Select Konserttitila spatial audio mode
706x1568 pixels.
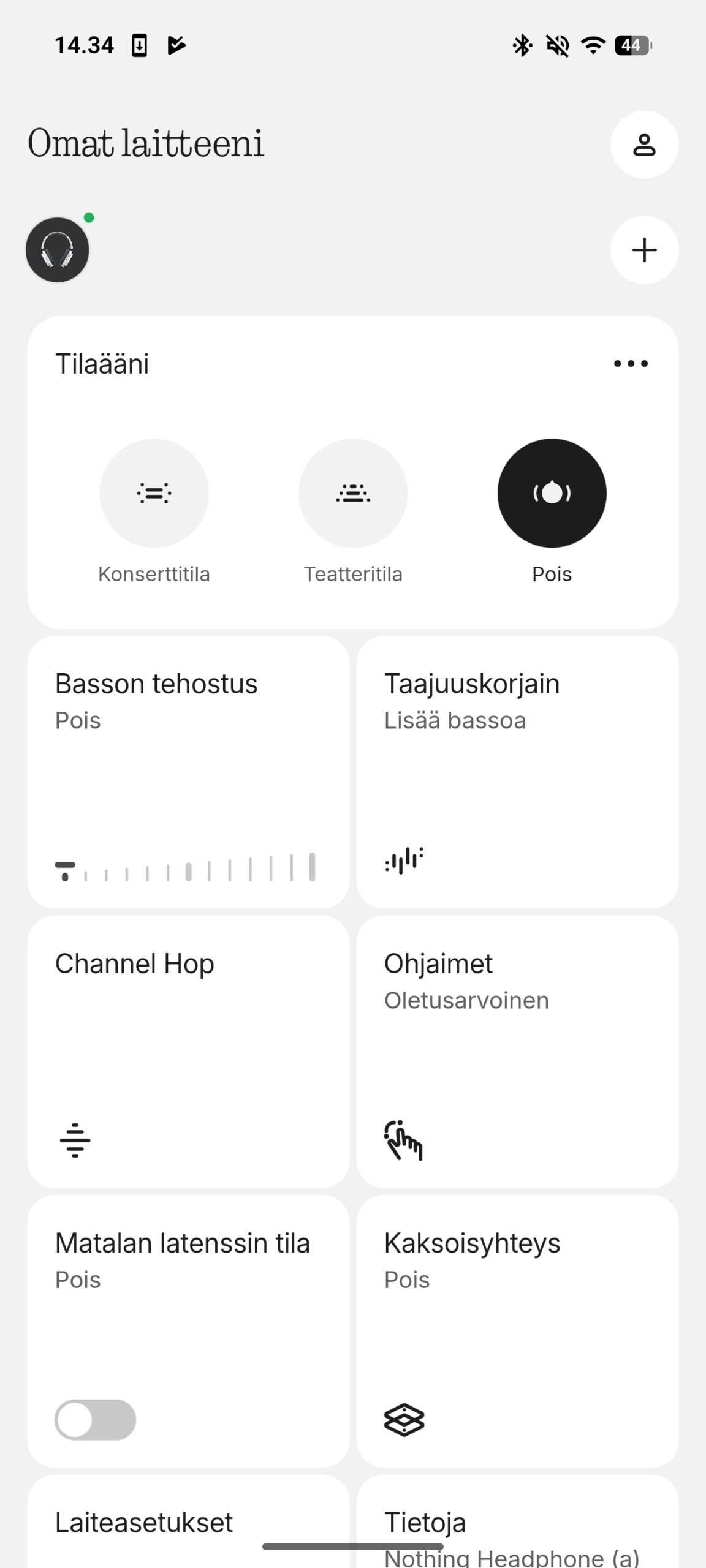pos(154,493)
